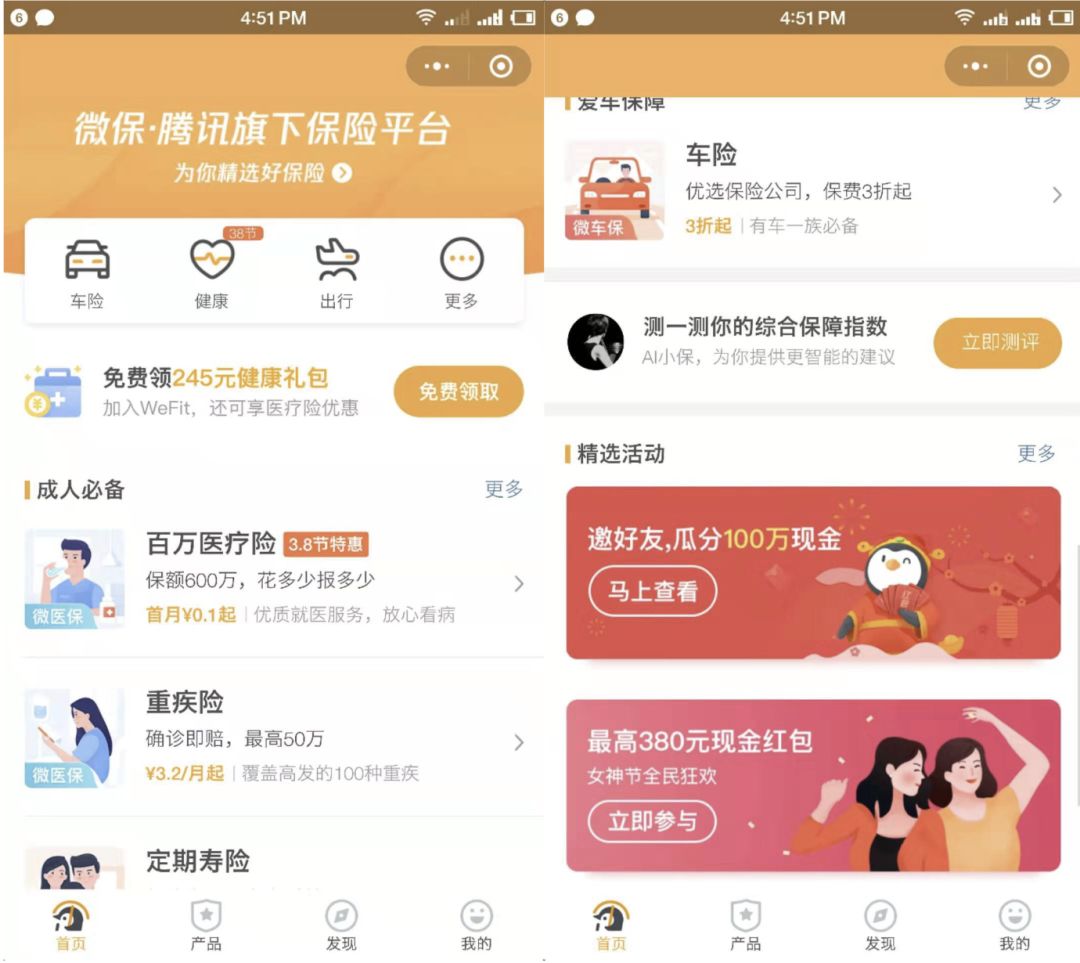
Task: Tap 立即参与 on the 380元 red packet banner
Action: (652, 822)
